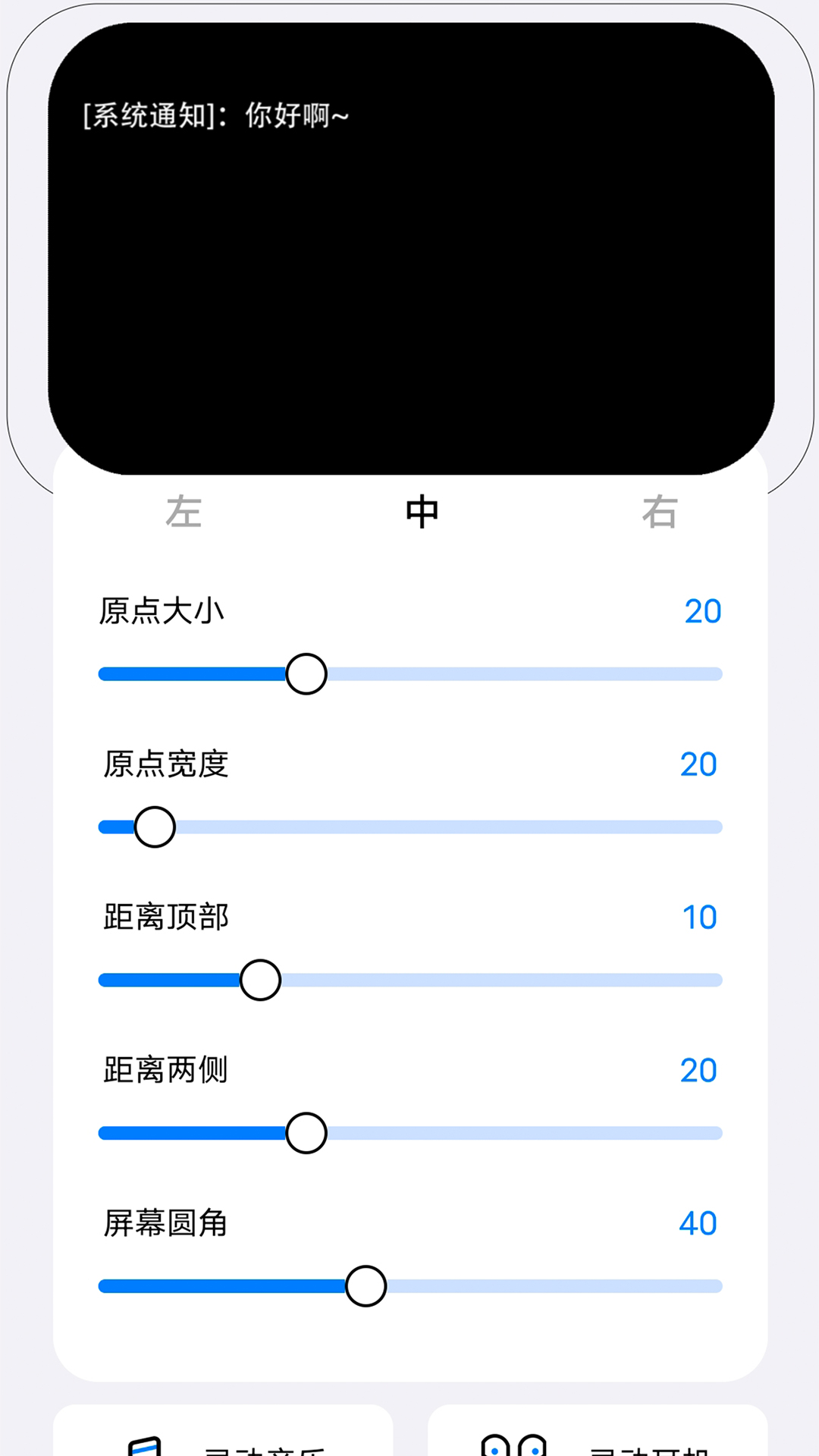This screenshot has width=819, height=1456.
Task: Click the 原点宽度 slider handle
Action: pos(155,827)
